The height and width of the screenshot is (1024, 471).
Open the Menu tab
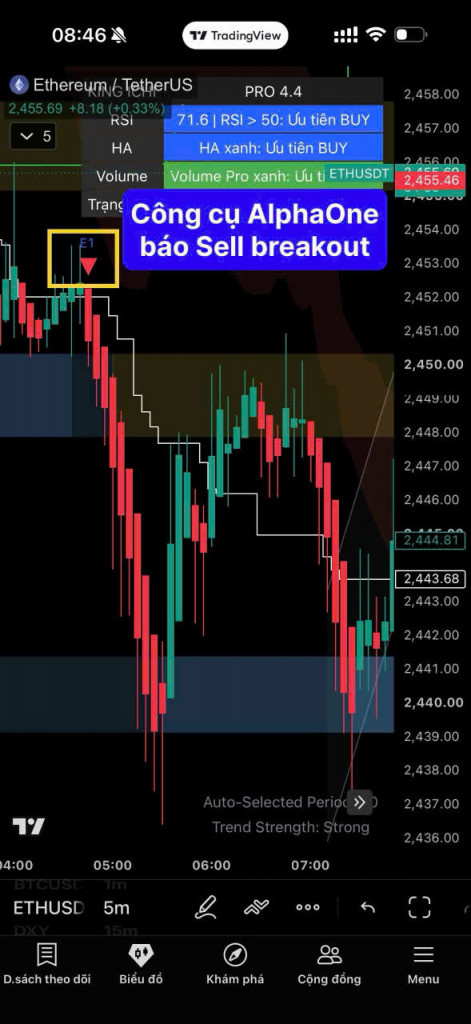[x=423, y=964]
